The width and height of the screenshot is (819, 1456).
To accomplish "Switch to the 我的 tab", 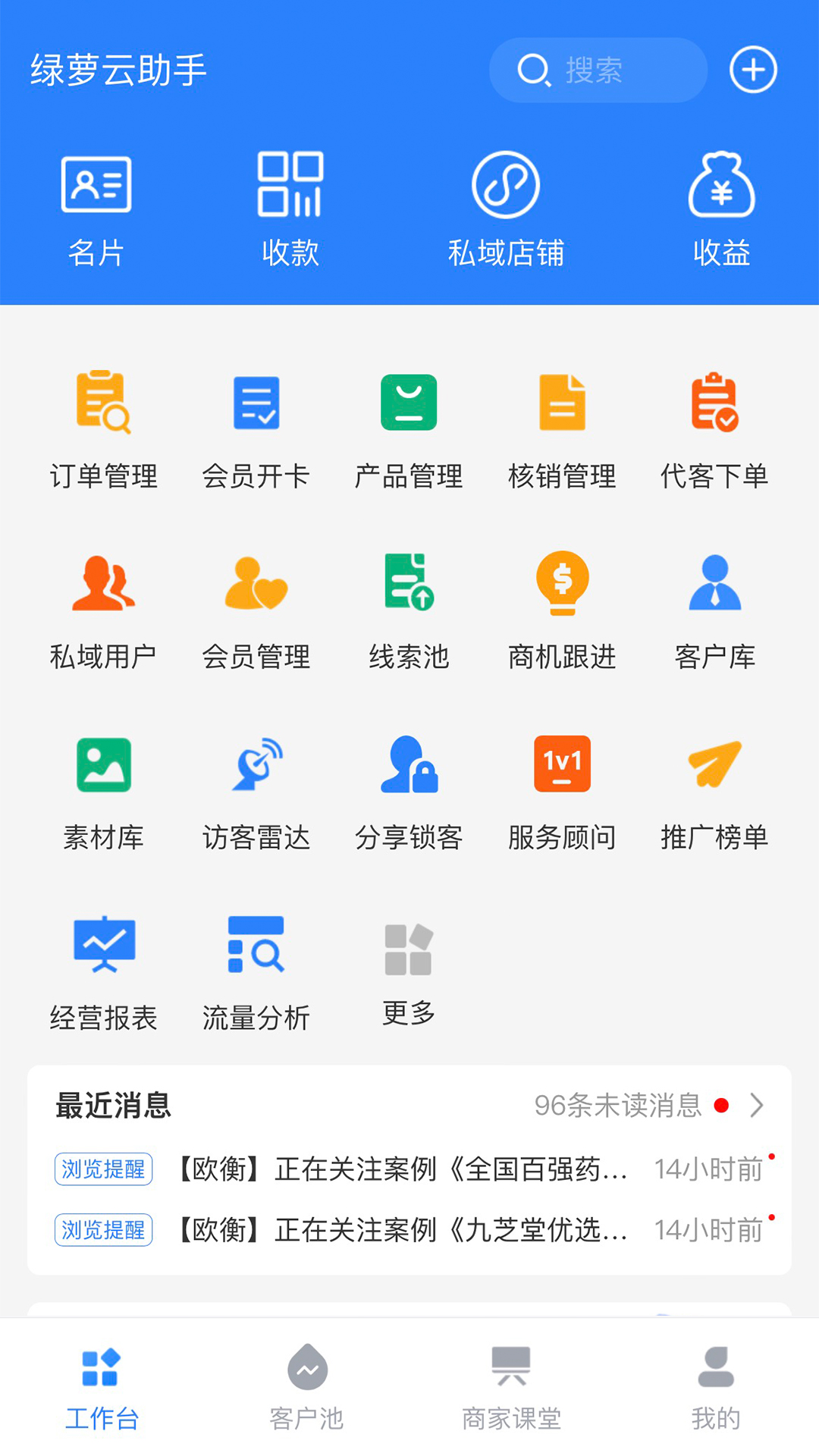I will (x=716, y=1388).
